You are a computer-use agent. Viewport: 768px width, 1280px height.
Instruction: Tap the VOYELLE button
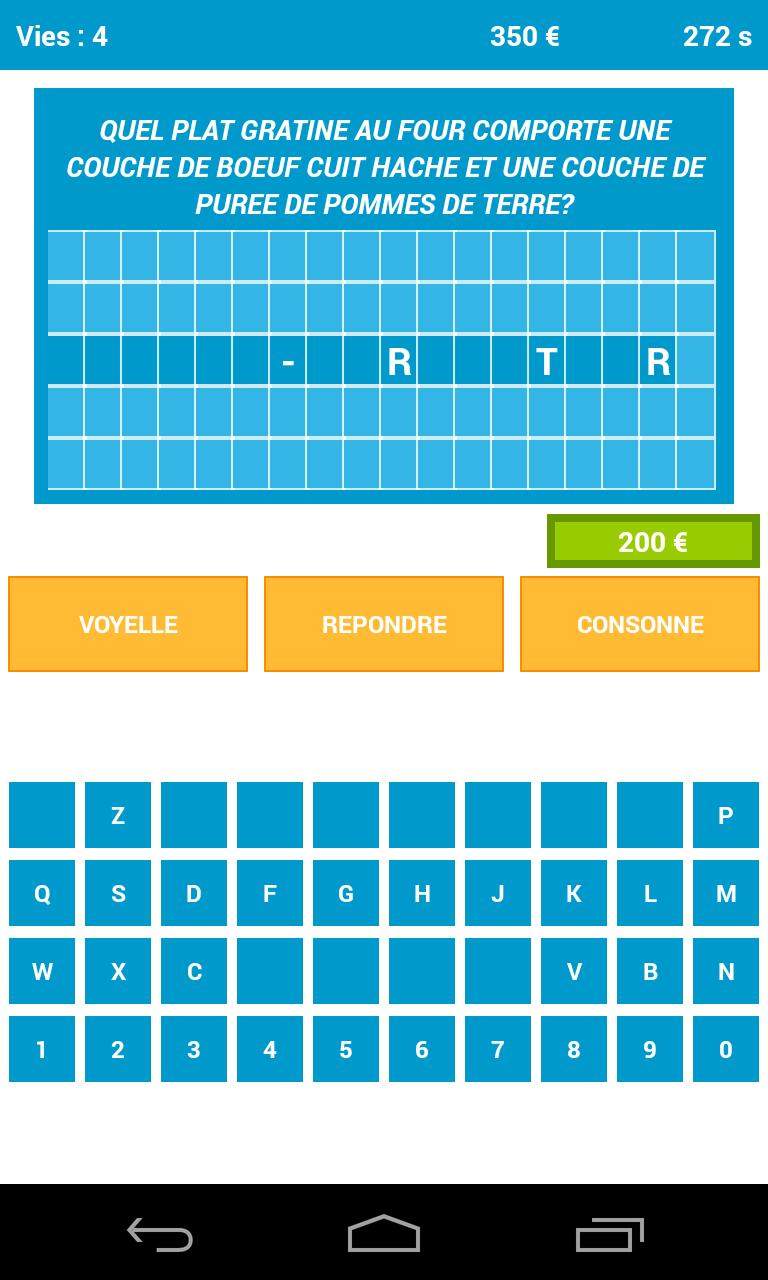coord(127,623)
